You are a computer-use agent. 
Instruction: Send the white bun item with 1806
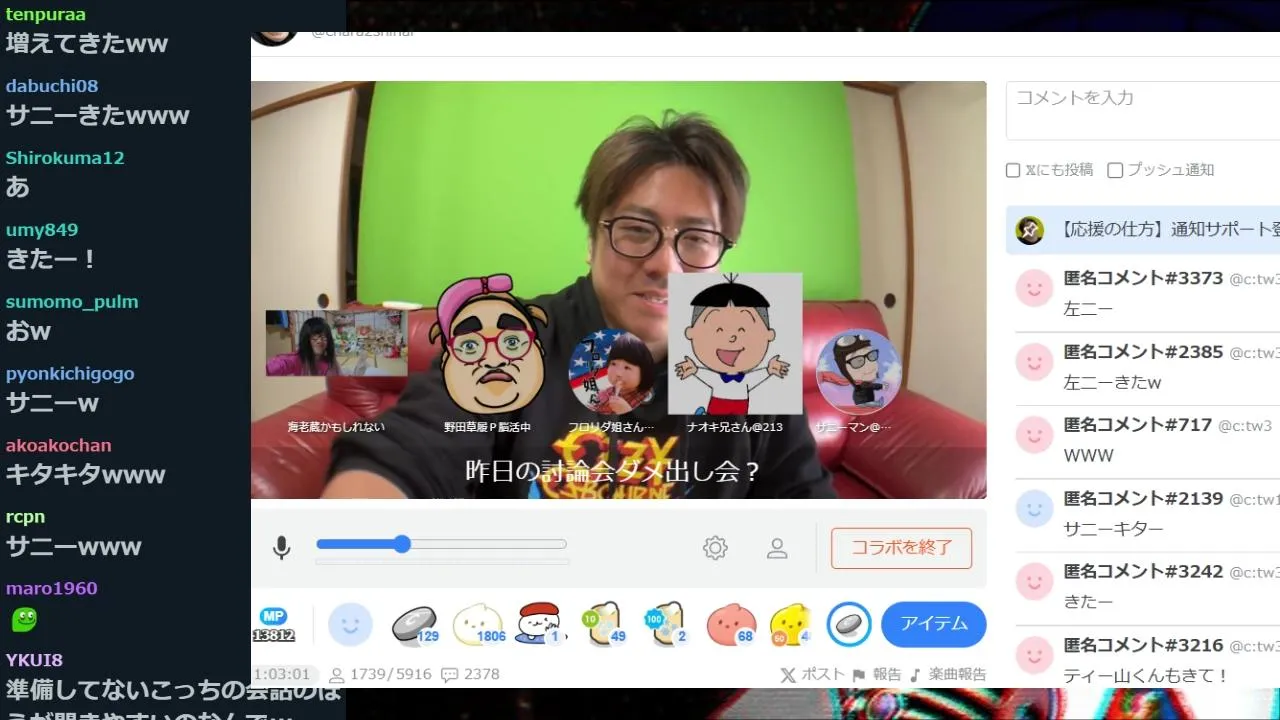477,625
